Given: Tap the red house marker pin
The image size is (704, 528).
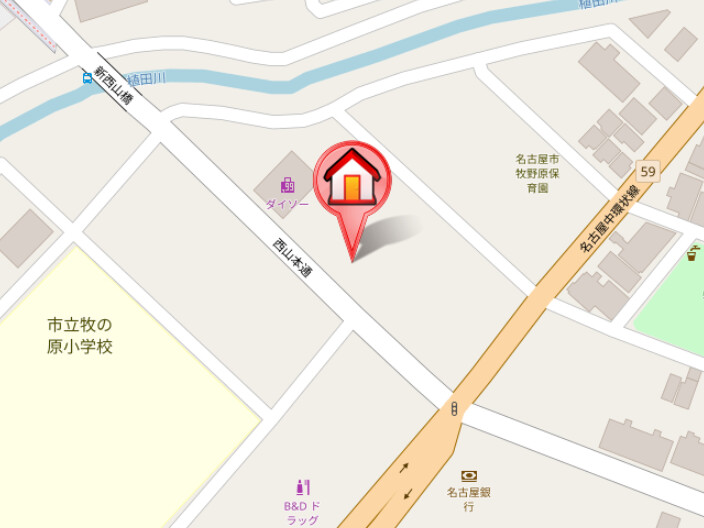Looking at the screenshot, I should (x=352, y=180).
